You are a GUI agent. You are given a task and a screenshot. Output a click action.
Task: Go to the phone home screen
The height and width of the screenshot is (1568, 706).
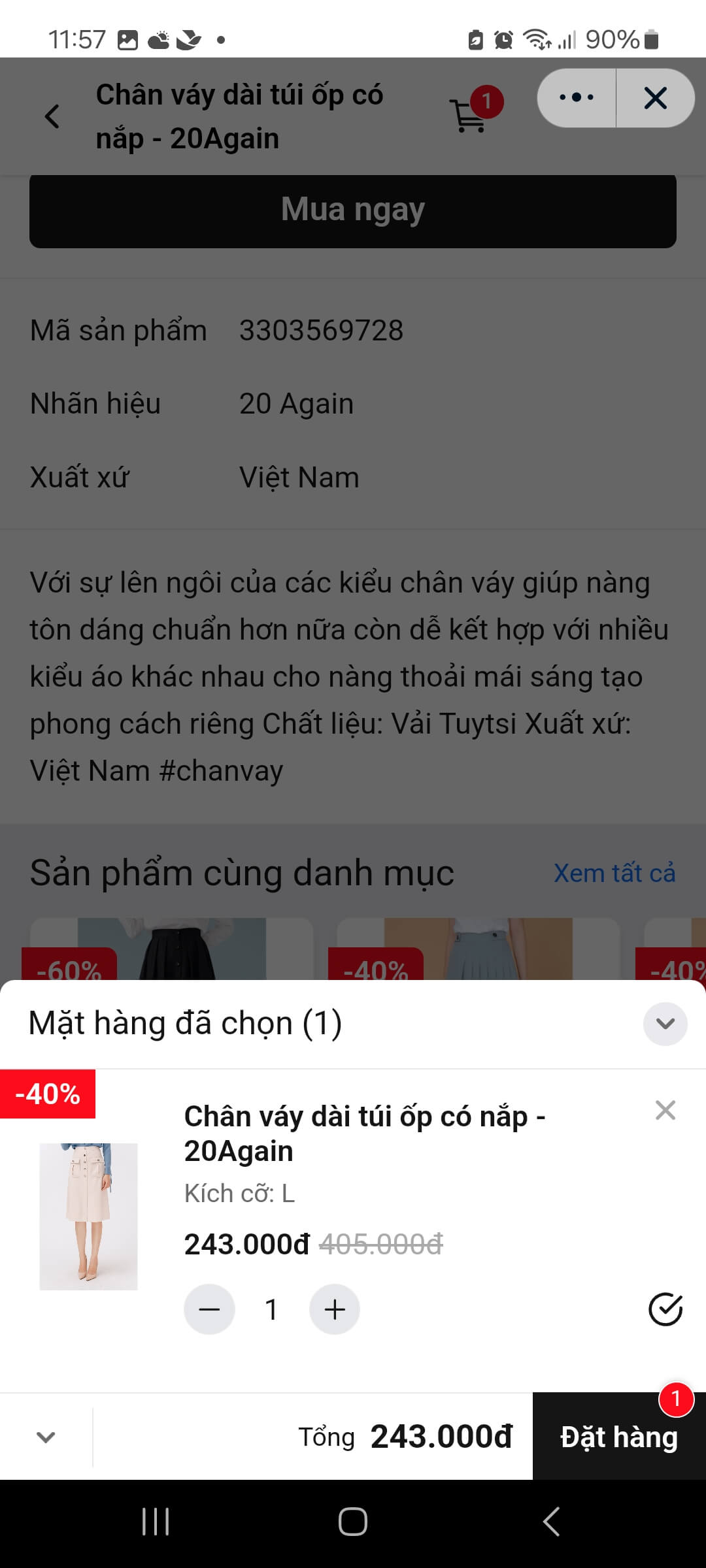(353, 1522)
